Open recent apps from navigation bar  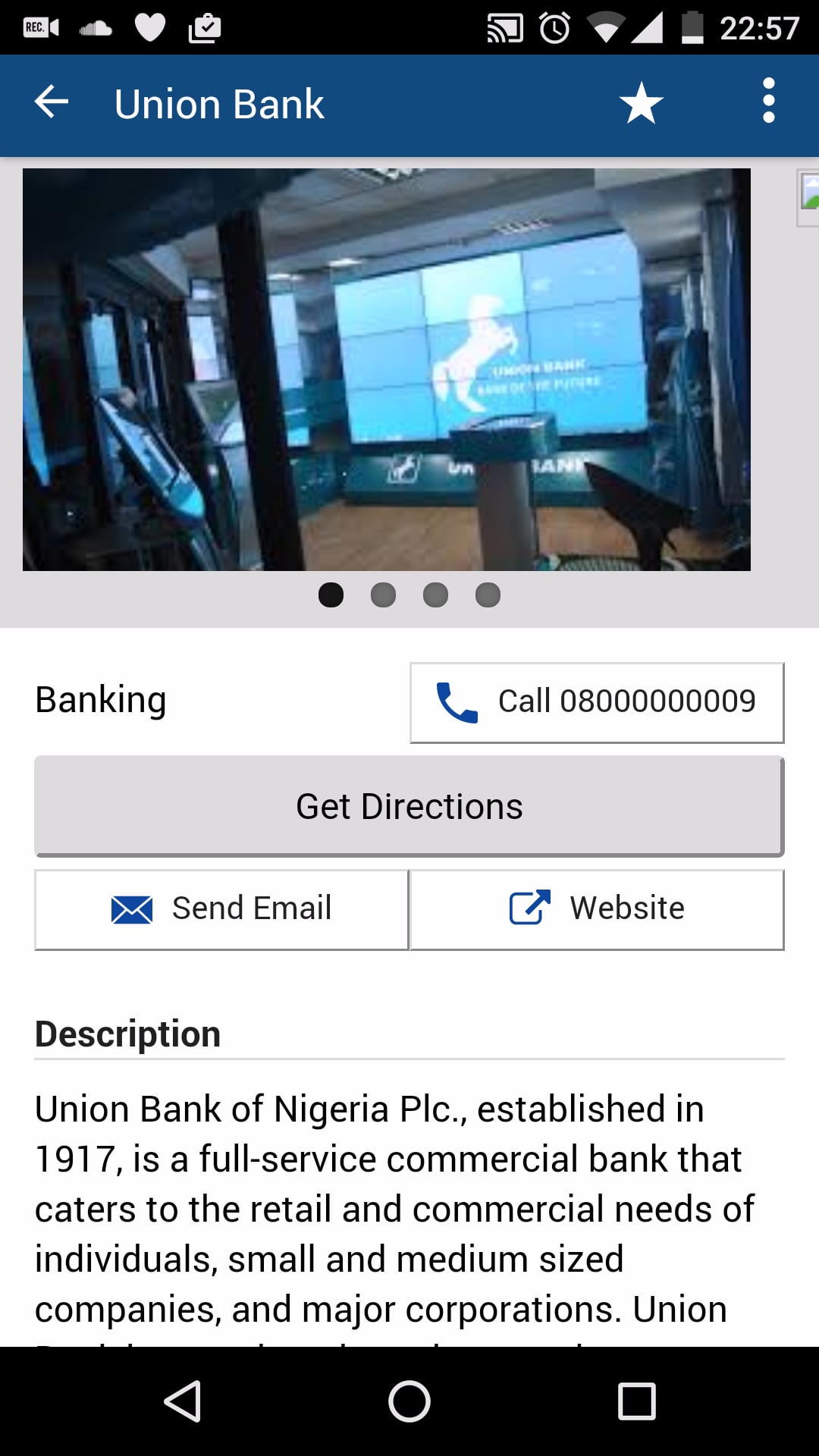(x=637, y=1401)
